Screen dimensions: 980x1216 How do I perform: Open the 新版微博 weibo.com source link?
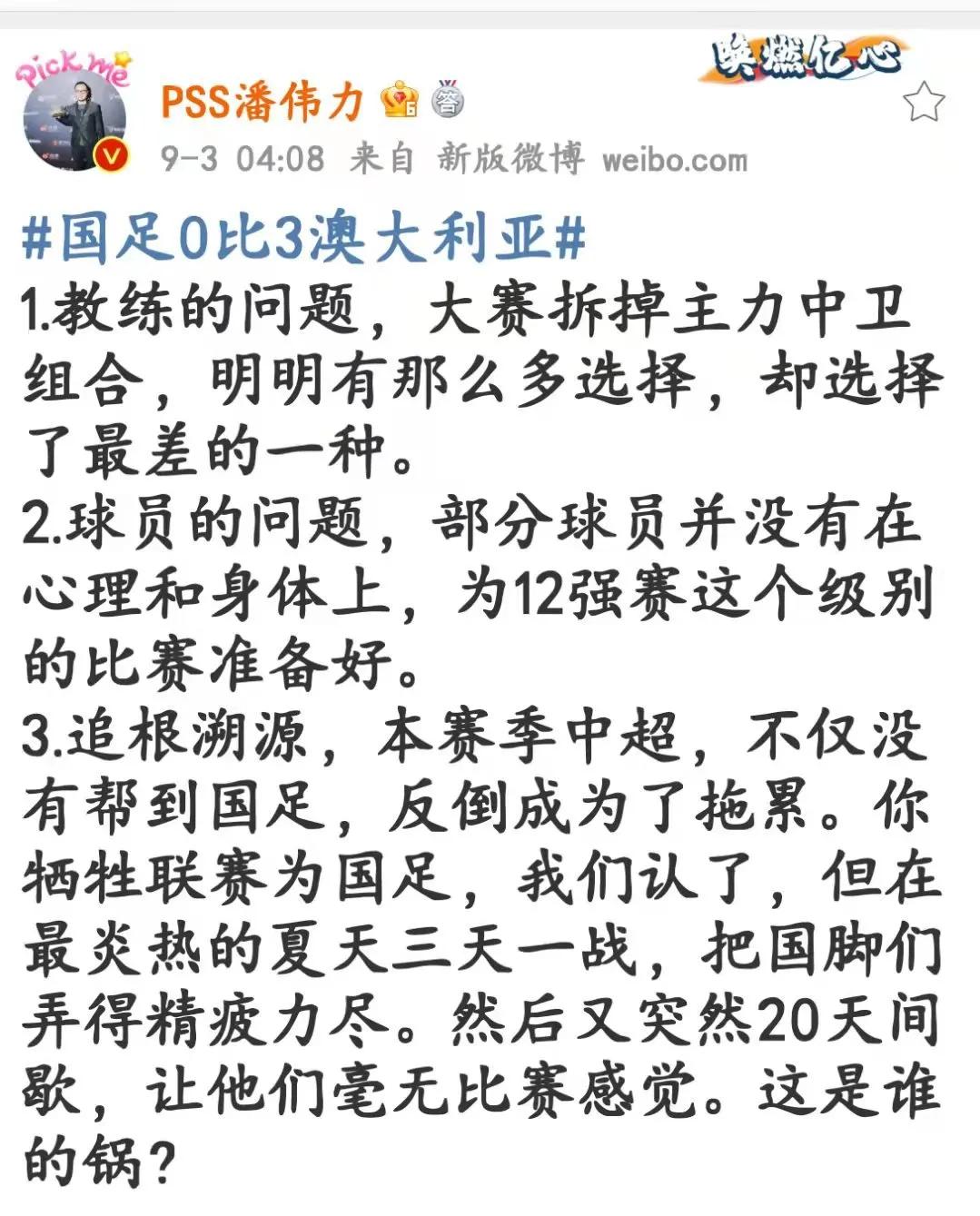click(592, 160)
